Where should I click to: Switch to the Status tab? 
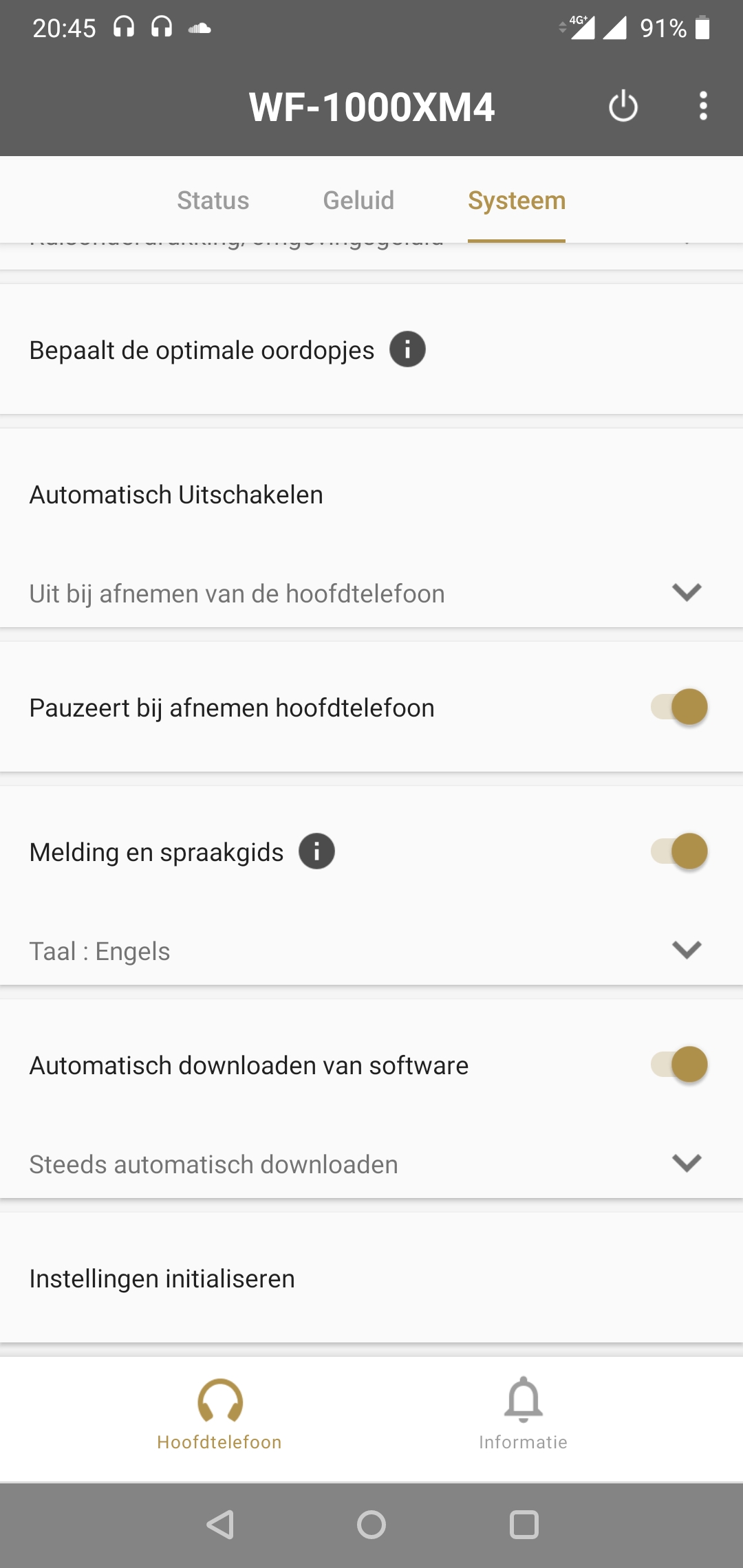click(x=213, y=200)
